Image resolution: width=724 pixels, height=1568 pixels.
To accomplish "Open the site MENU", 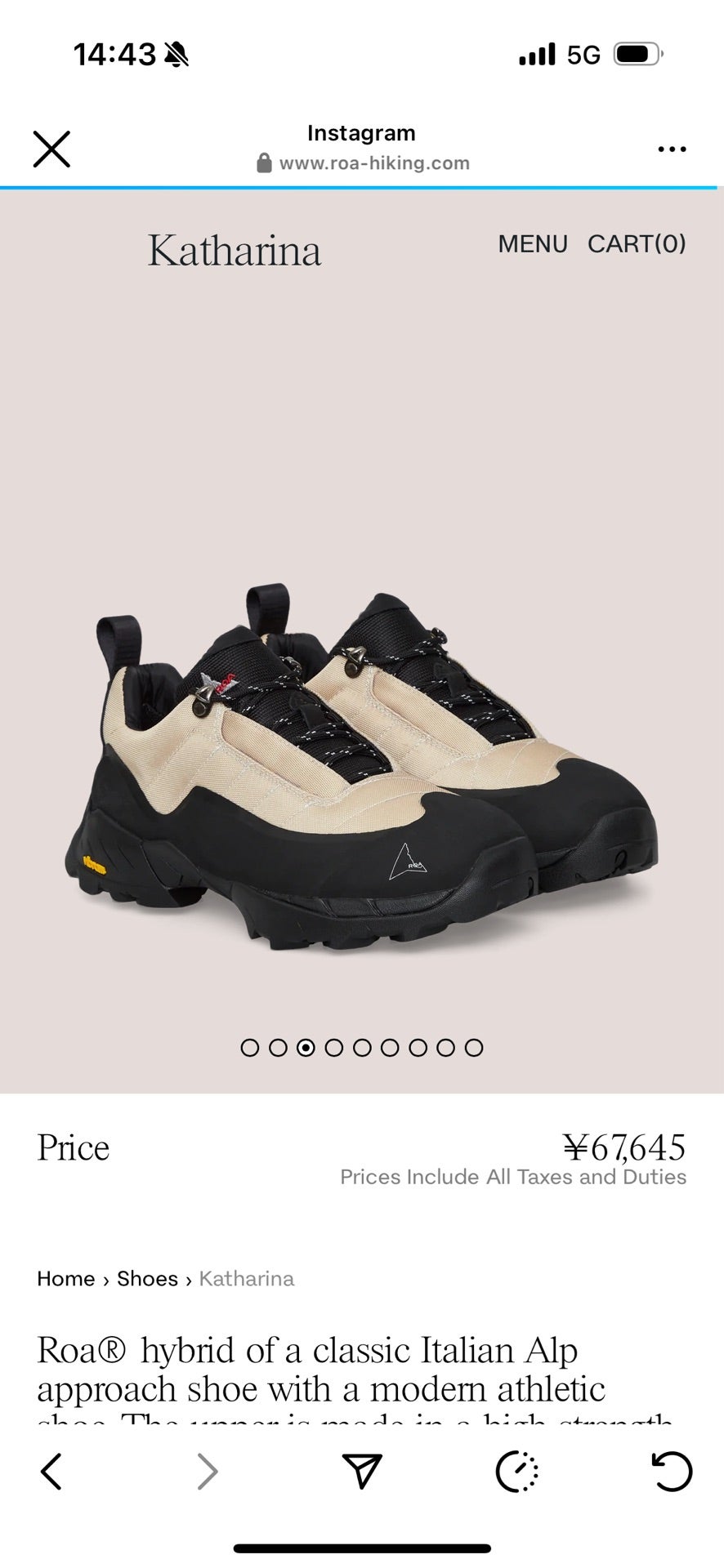I will click(x=532, y=244).
